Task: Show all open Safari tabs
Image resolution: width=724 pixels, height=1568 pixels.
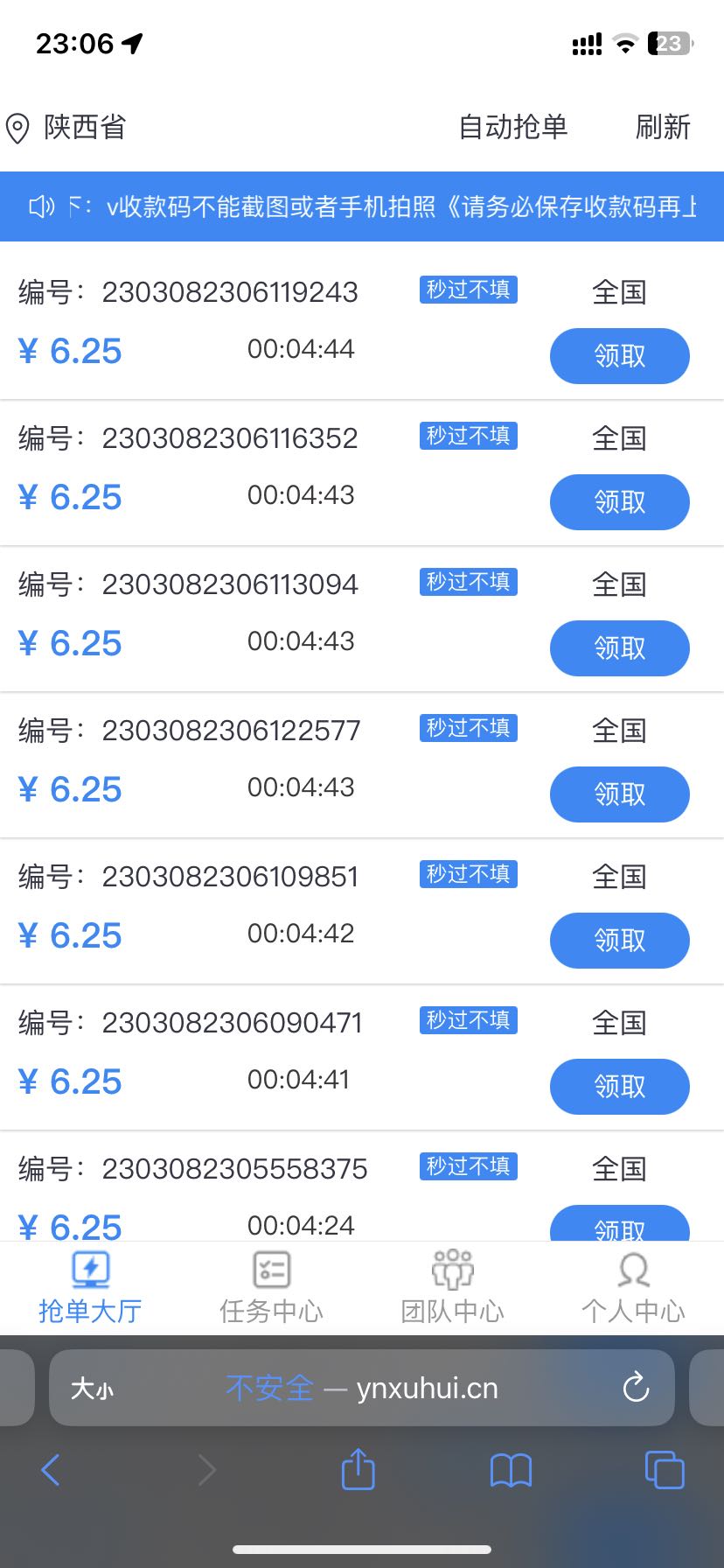Action: click(x=664, y=1470)
